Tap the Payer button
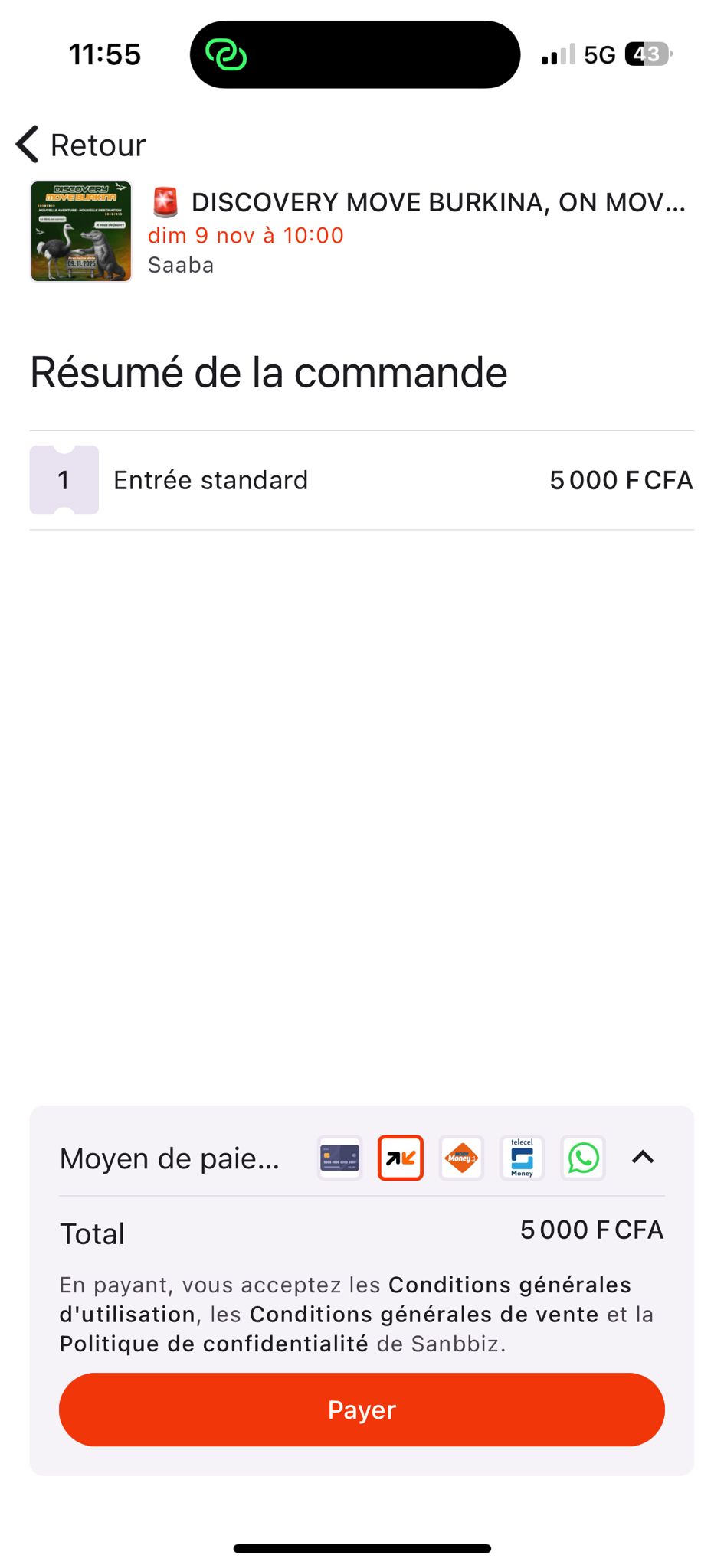This screenshot has height=1568, width=724. 362,1410
